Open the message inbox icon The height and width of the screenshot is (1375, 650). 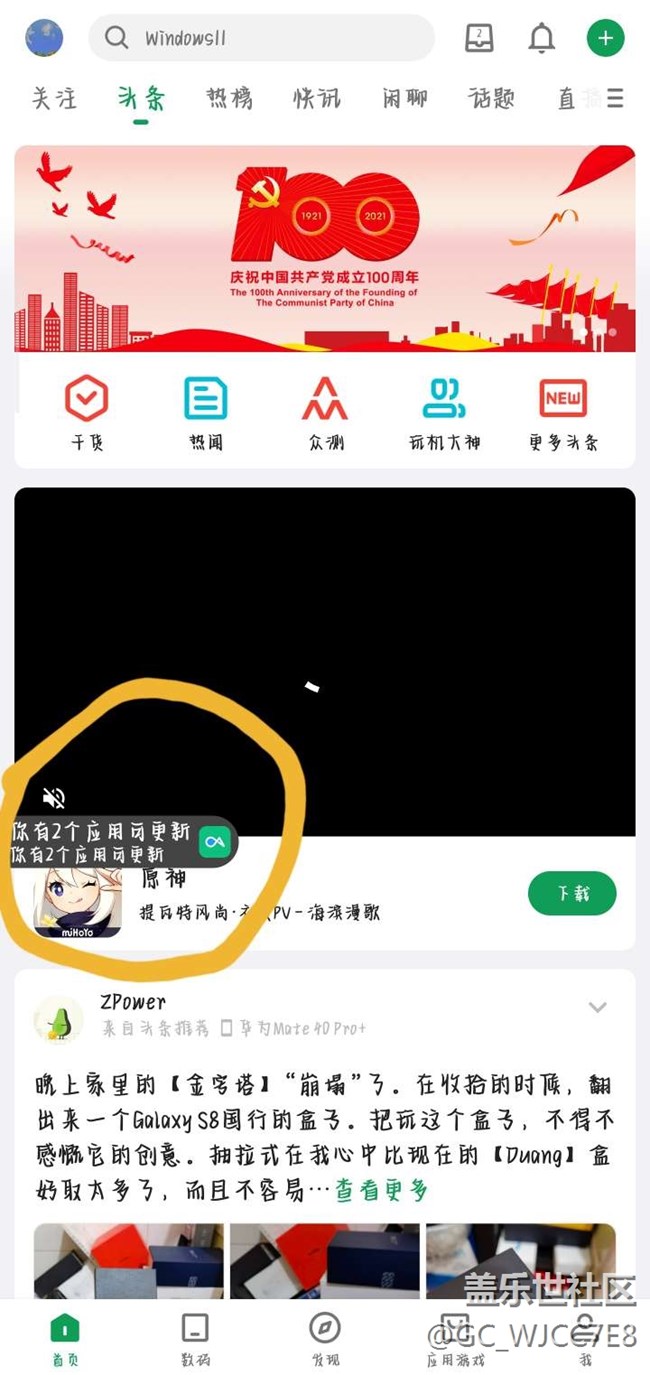coord(480,38)
